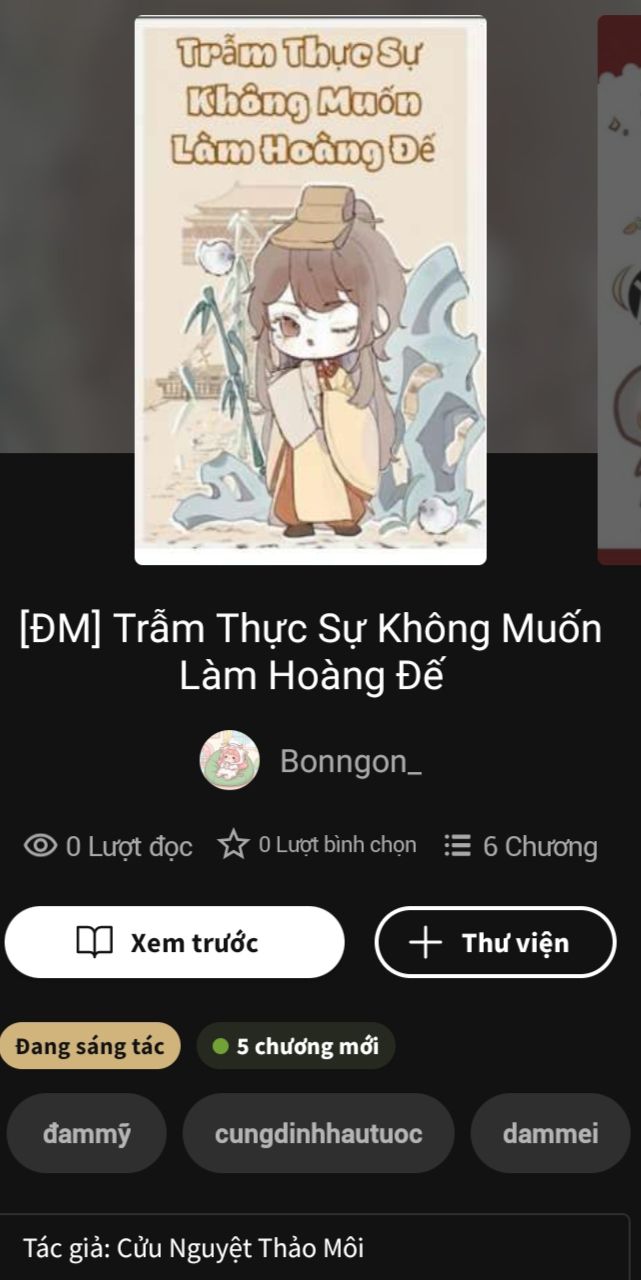The height and width of the screenshot is (1280, 641).
Task: Open the next story cover at the edge
Action: point(620,290)
